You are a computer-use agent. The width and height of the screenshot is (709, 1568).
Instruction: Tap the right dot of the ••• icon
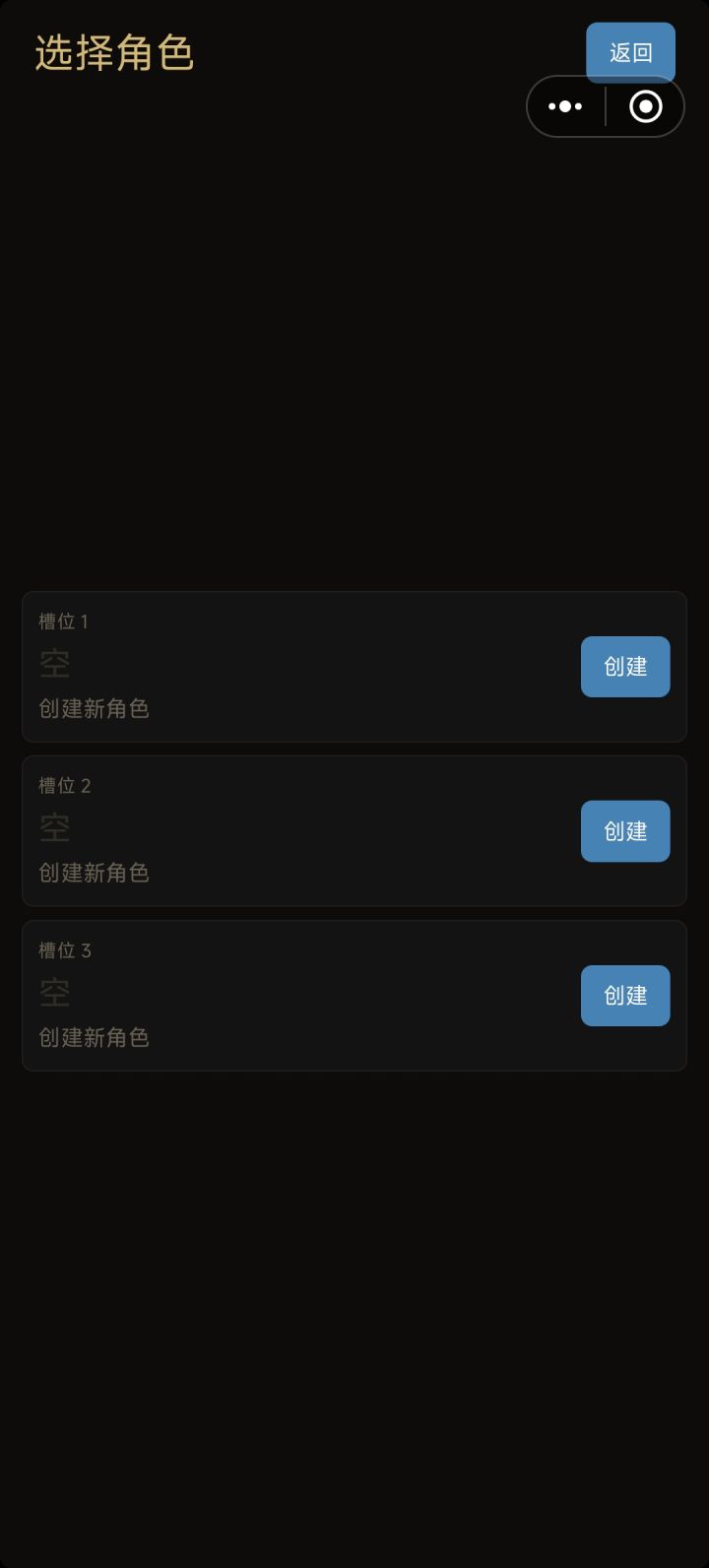pyautogui.click(x=579, y=105)
